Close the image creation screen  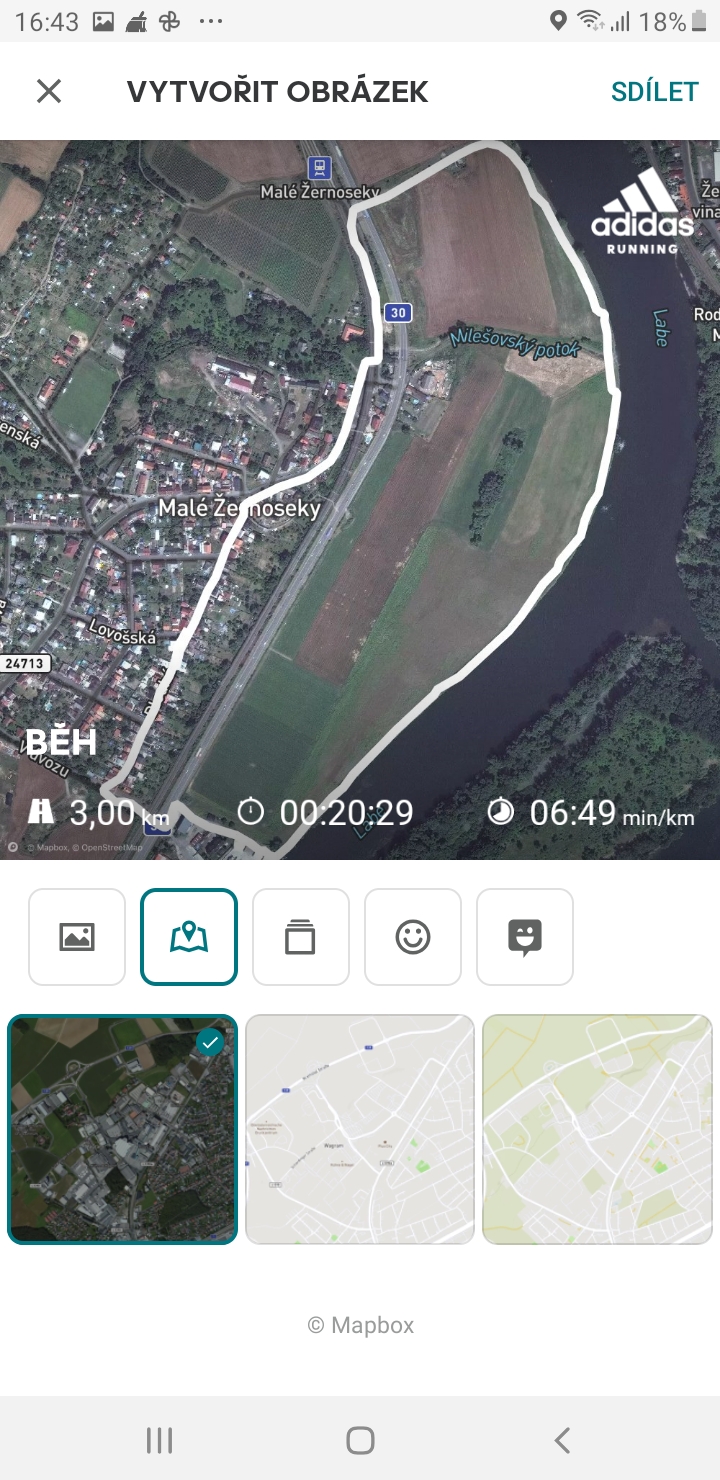point(49,92)
